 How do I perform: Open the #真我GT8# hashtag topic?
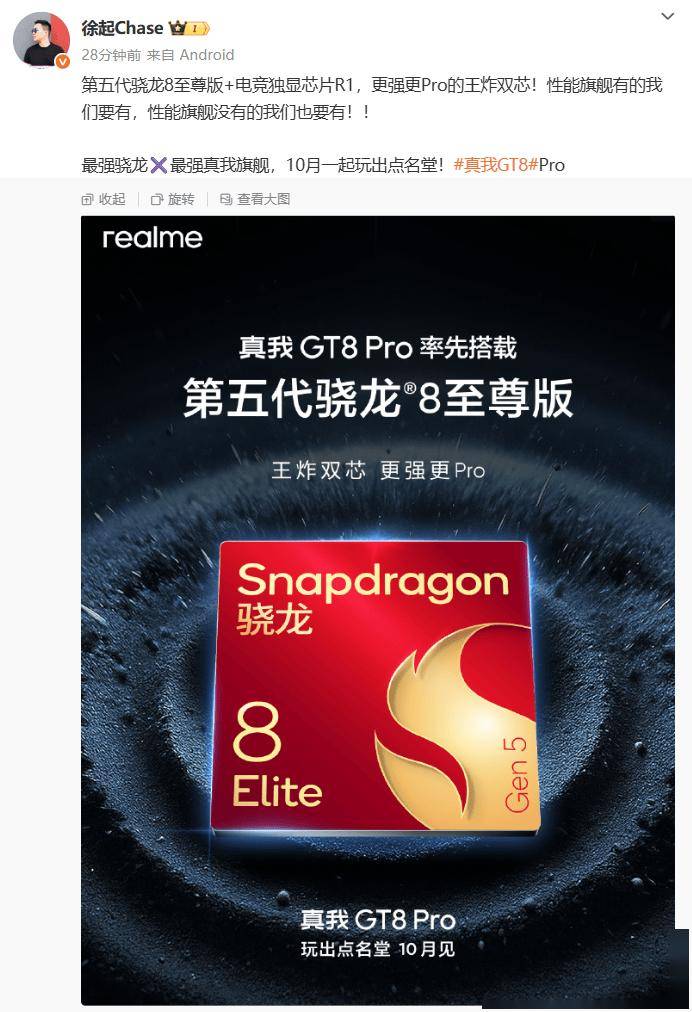495,165
